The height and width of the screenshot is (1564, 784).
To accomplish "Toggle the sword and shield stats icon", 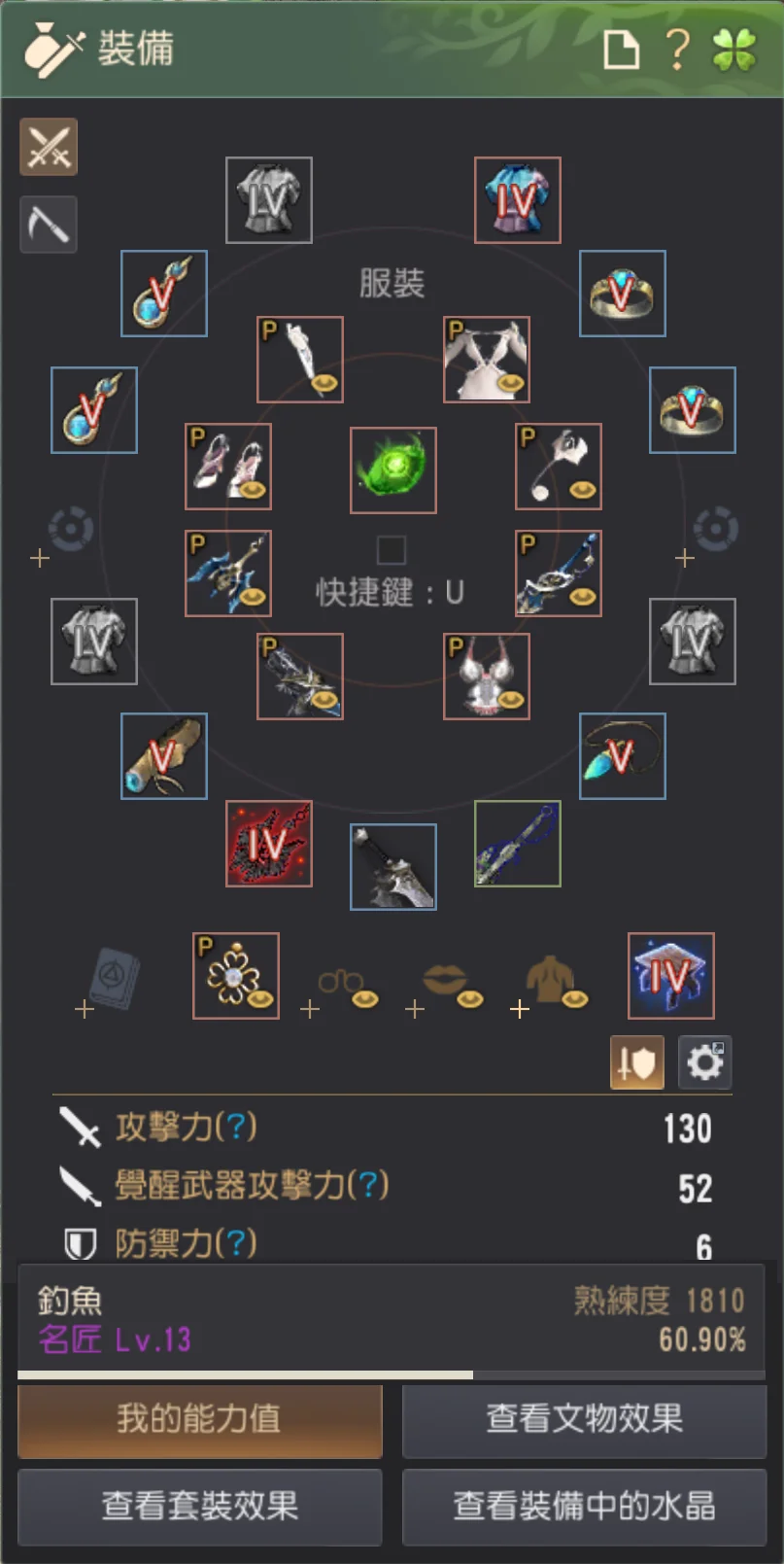I will coord(636,1062).
